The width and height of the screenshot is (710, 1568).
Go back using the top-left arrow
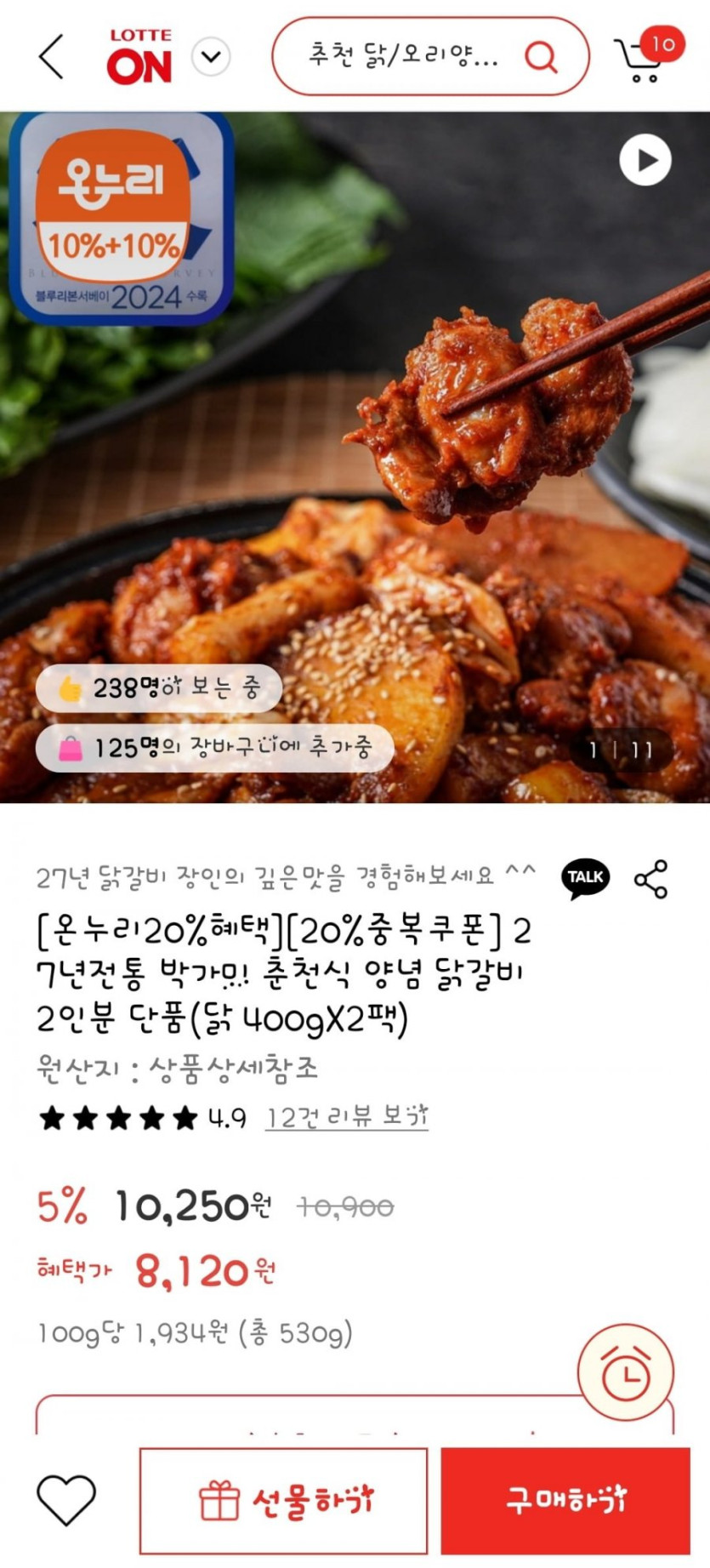tap(51, 57)
